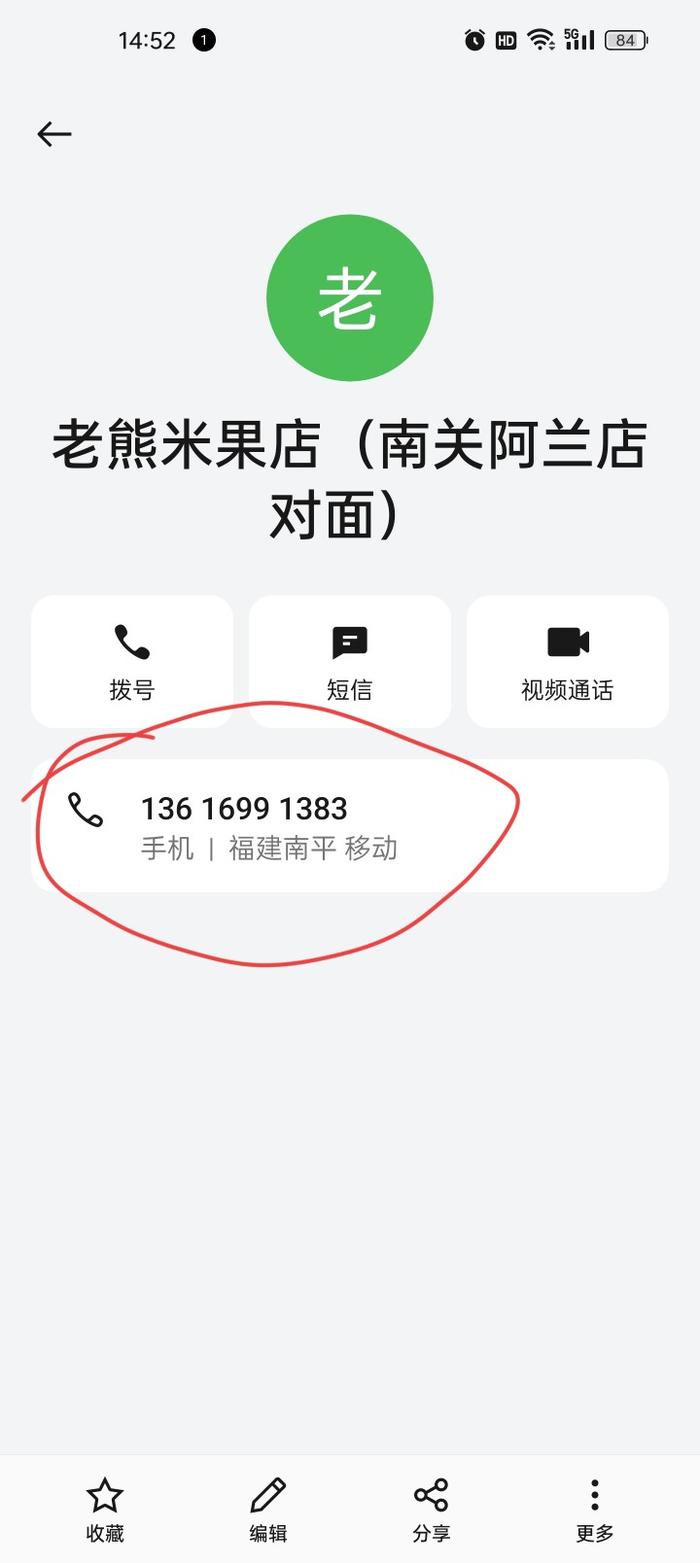This screenshot has height=1563, width=700.
Task: Edit this contact via 编辑
Action: pyautogui.click(x=268, y=1509)
